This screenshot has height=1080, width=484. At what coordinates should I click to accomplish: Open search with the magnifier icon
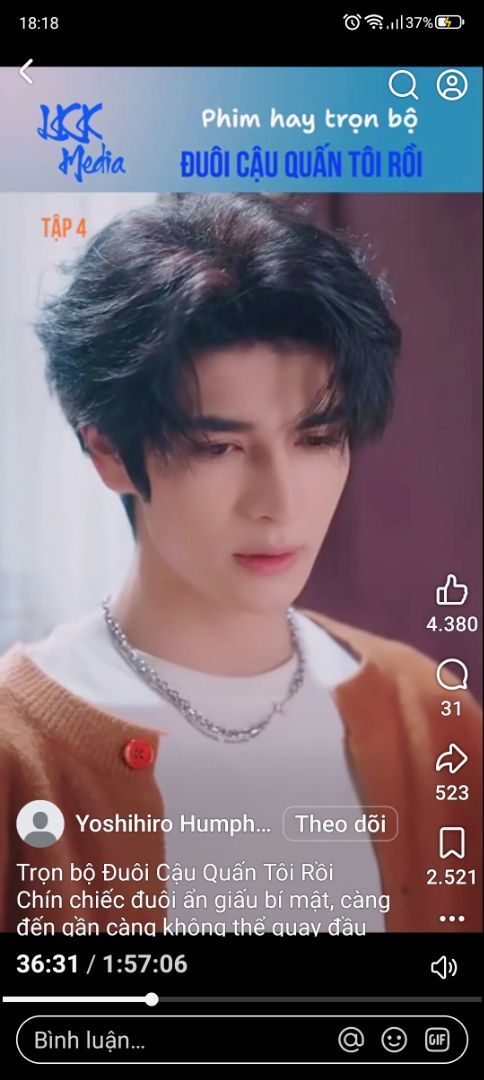(403, 85)
